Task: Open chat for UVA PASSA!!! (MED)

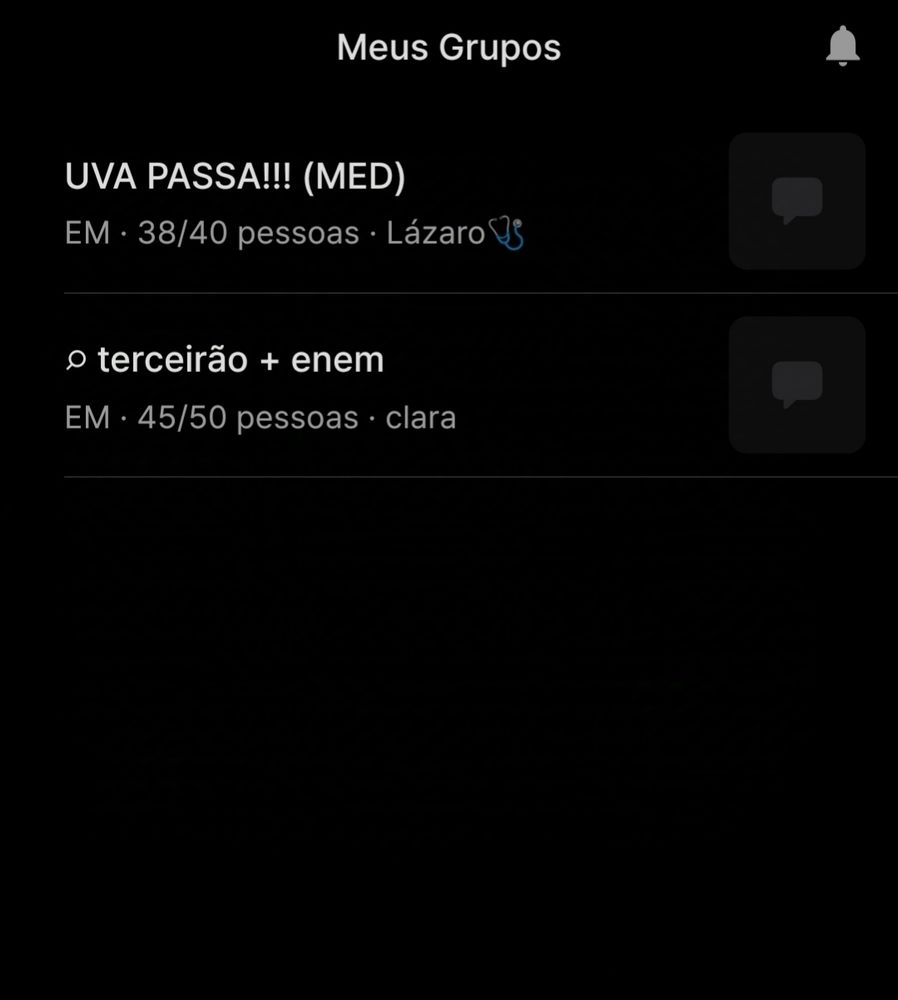Action: [x=797, y=201]
